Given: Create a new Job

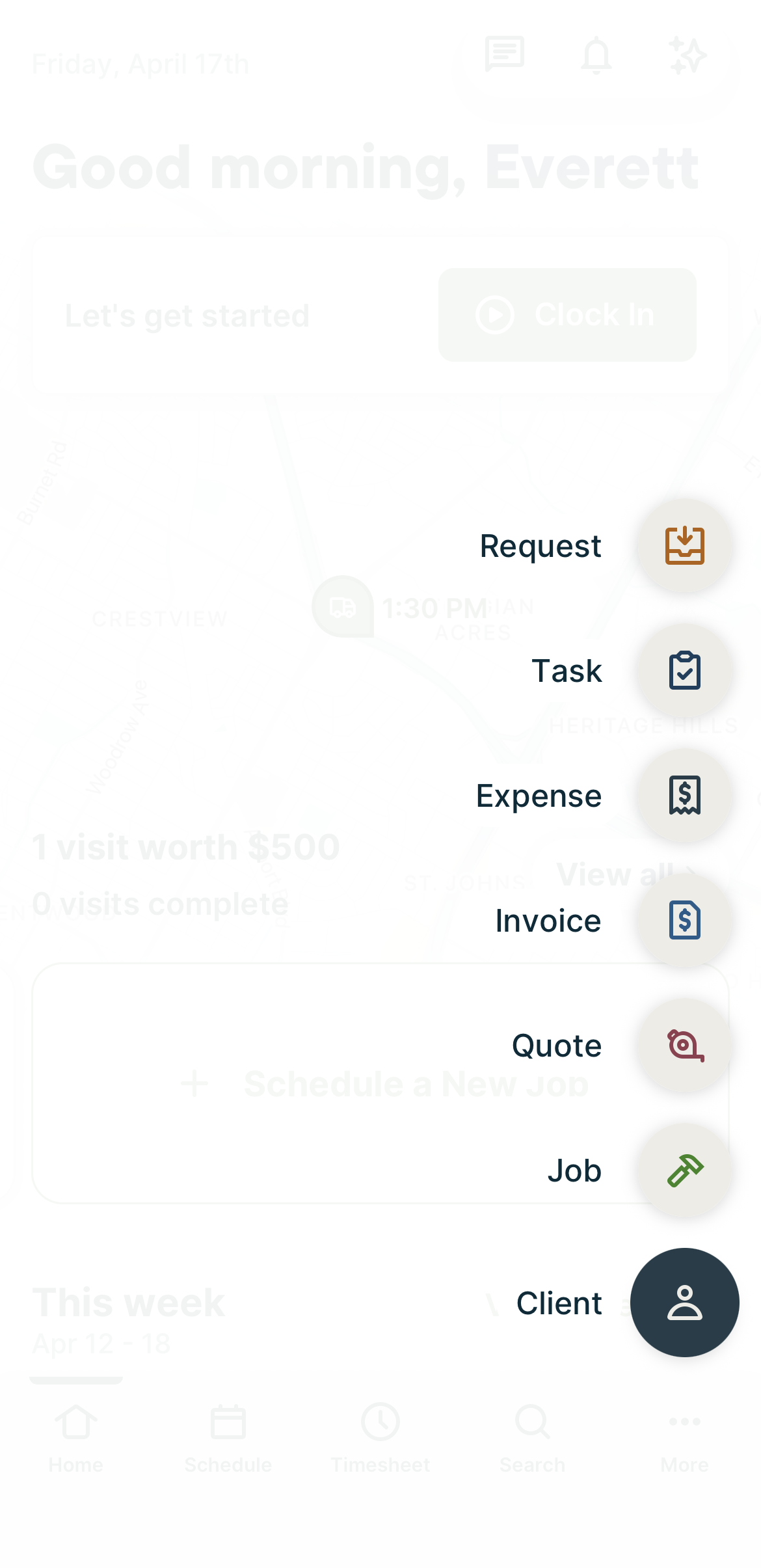Looking at the screenshot, I should coord(684,1170).
